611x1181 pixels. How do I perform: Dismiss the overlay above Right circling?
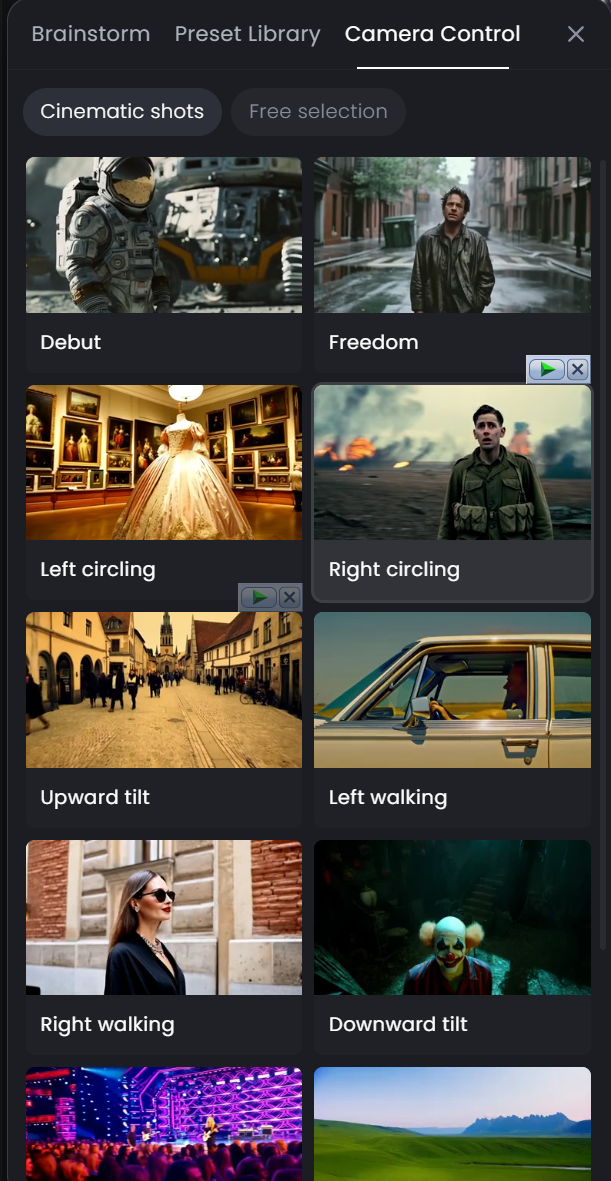pyautogui.click(x=578, y=370)
